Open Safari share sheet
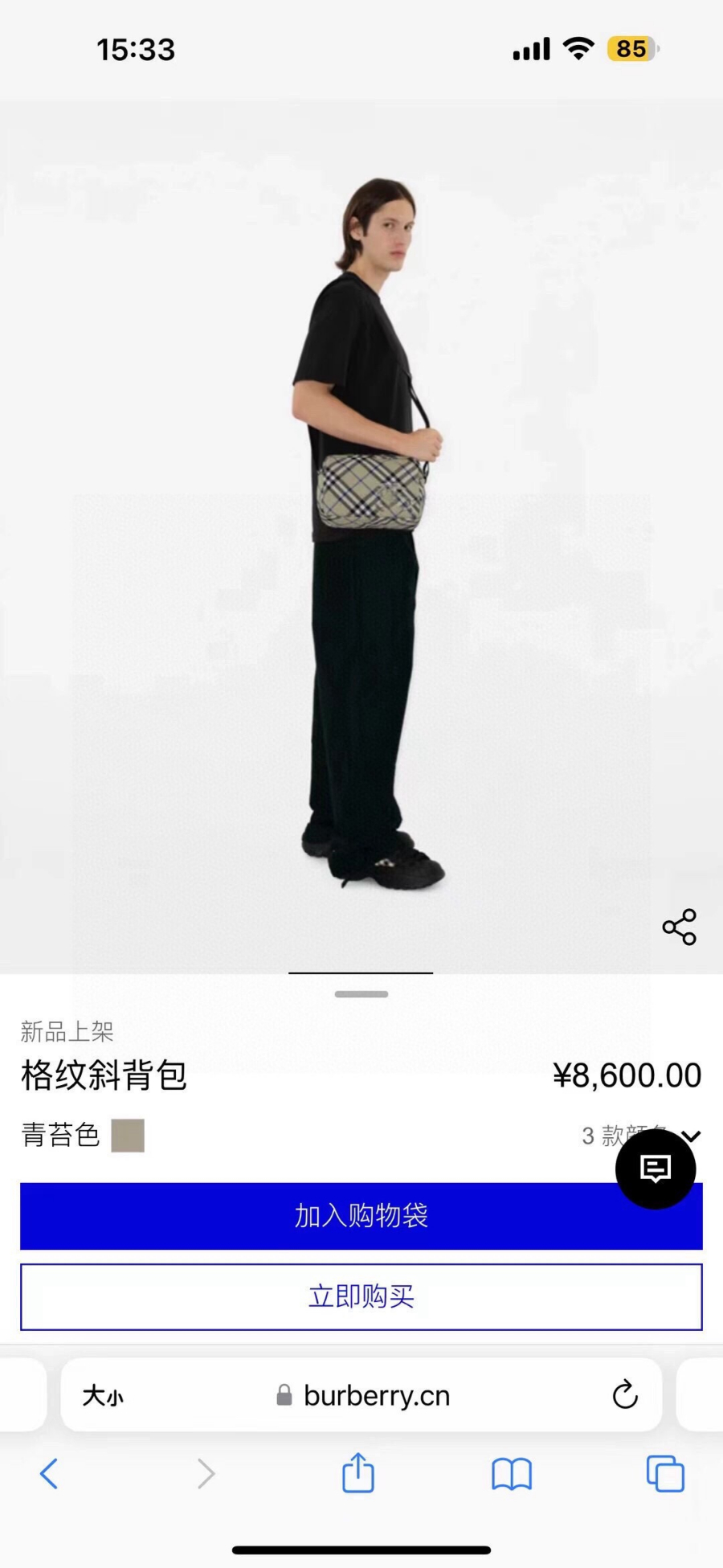 [x=357, y=1473]
